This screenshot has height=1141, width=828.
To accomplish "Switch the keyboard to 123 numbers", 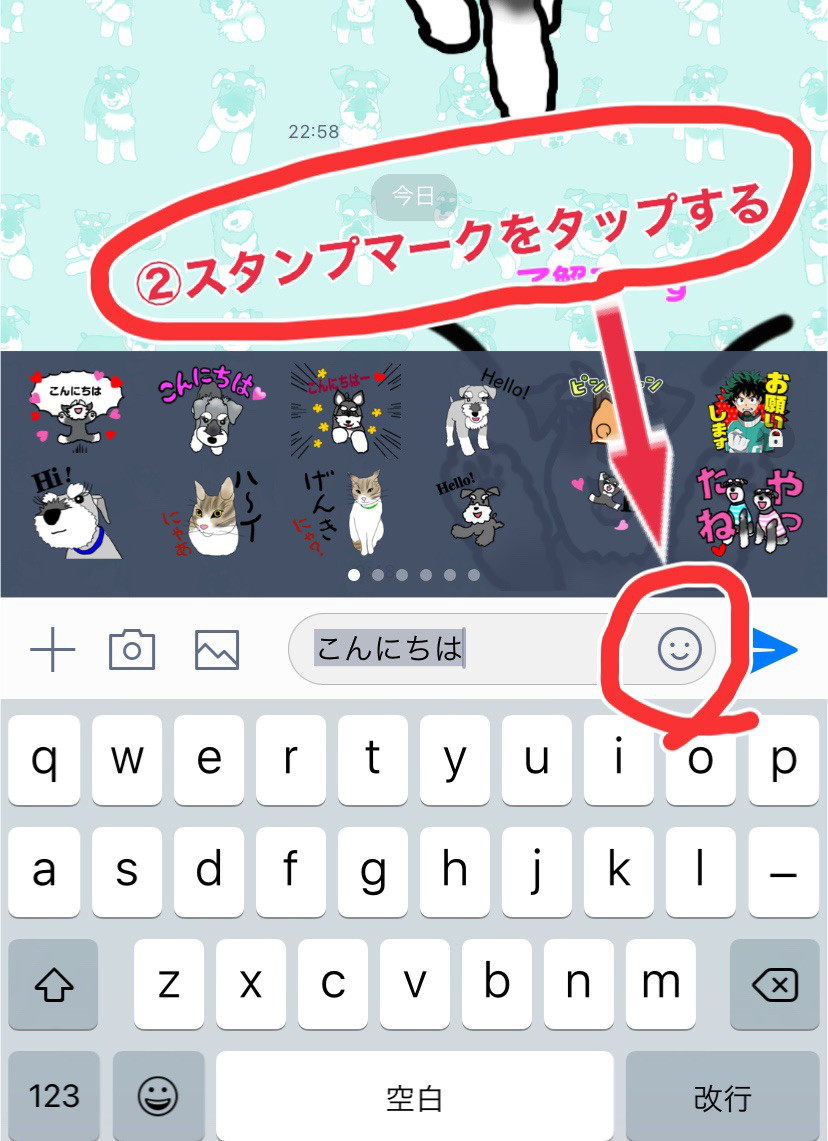I will [x=54, y=1096].
